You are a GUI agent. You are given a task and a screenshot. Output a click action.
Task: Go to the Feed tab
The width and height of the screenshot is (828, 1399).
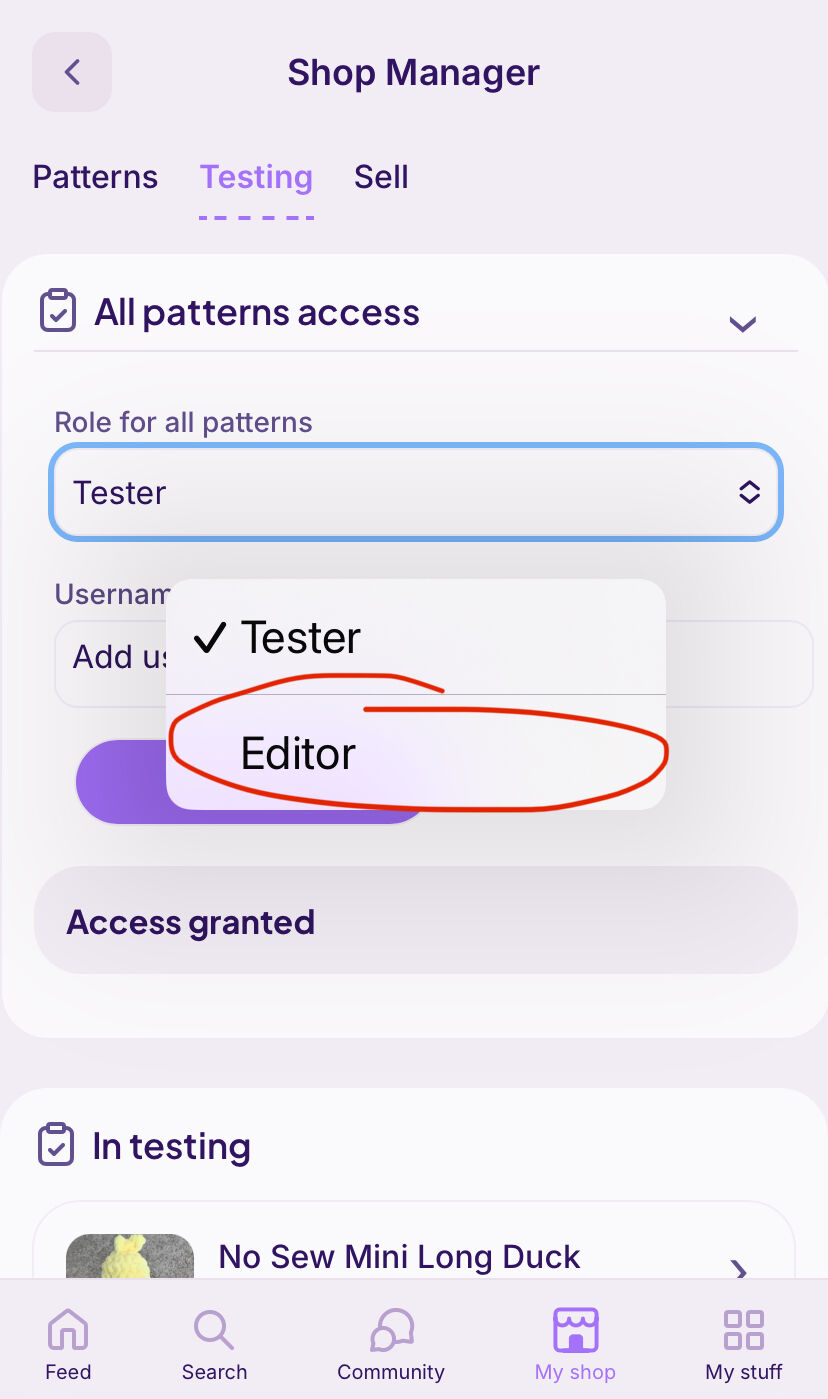pyautogui.click(x=68, y=1345)
